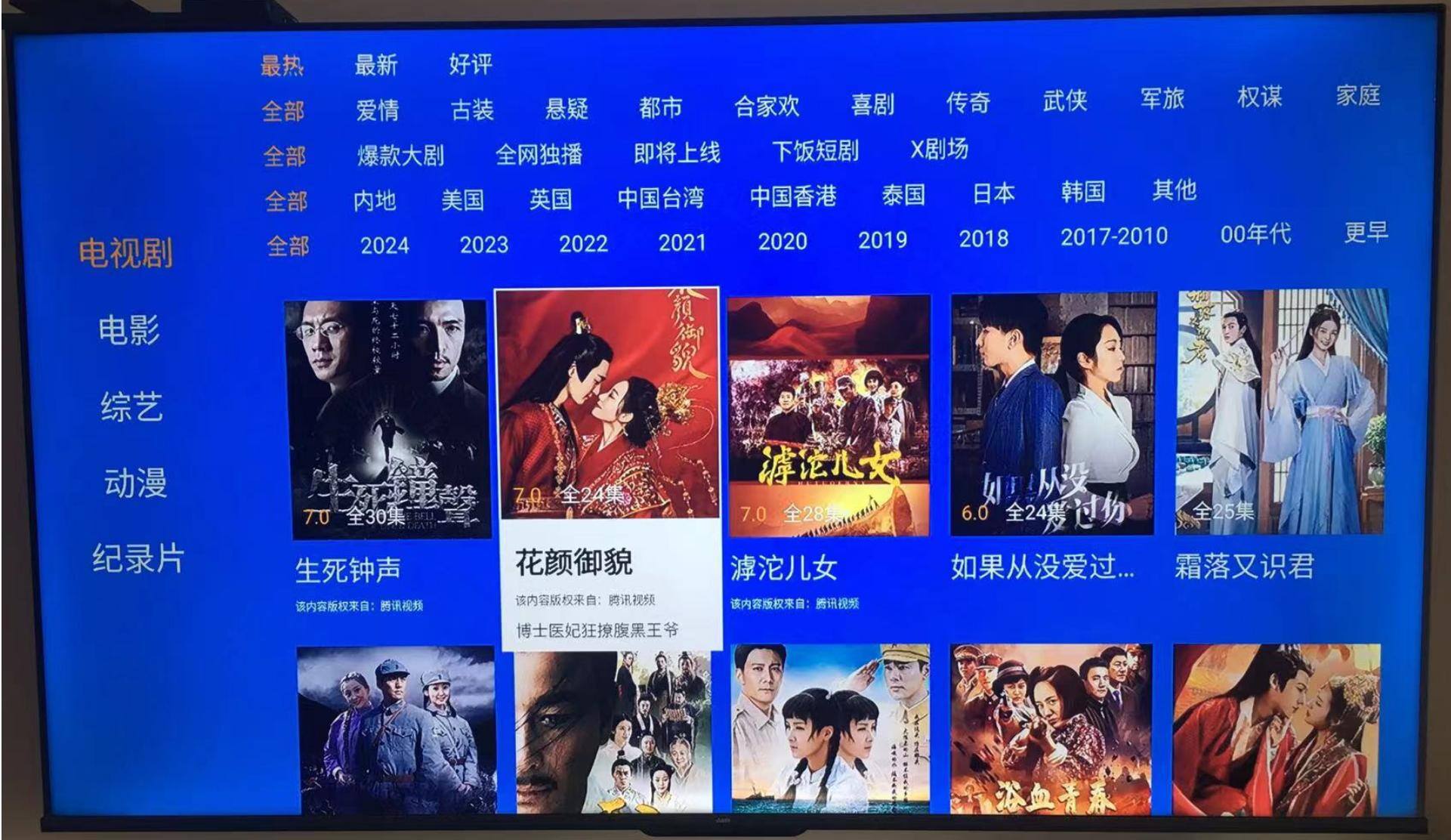The image size is (1451, 840).
Task: Choose the 悬疑 genre filter
Action: click(567, 109)
